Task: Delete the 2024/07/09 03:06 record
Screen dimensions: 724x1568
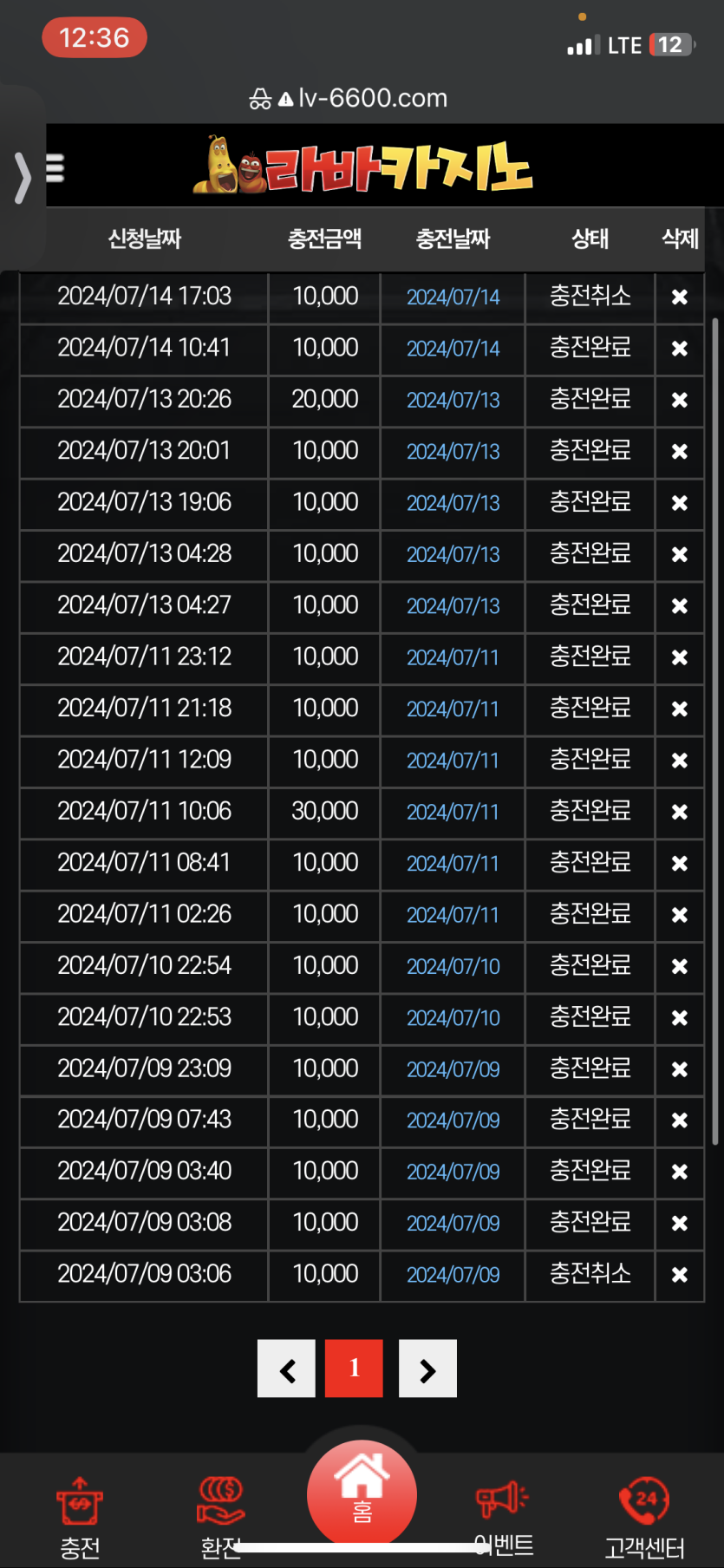Action: coord(680,1275)
